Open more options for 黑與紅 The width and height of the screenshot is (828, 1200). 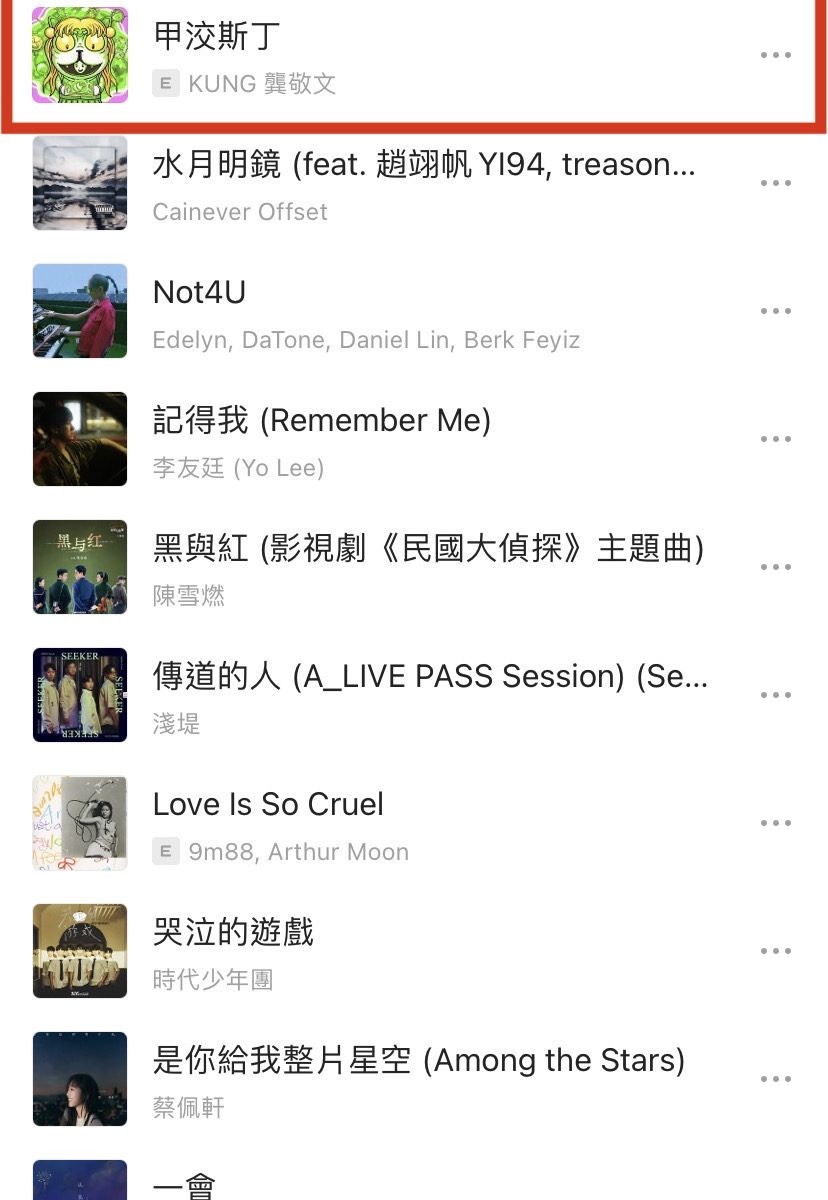(x=776, y=568)
